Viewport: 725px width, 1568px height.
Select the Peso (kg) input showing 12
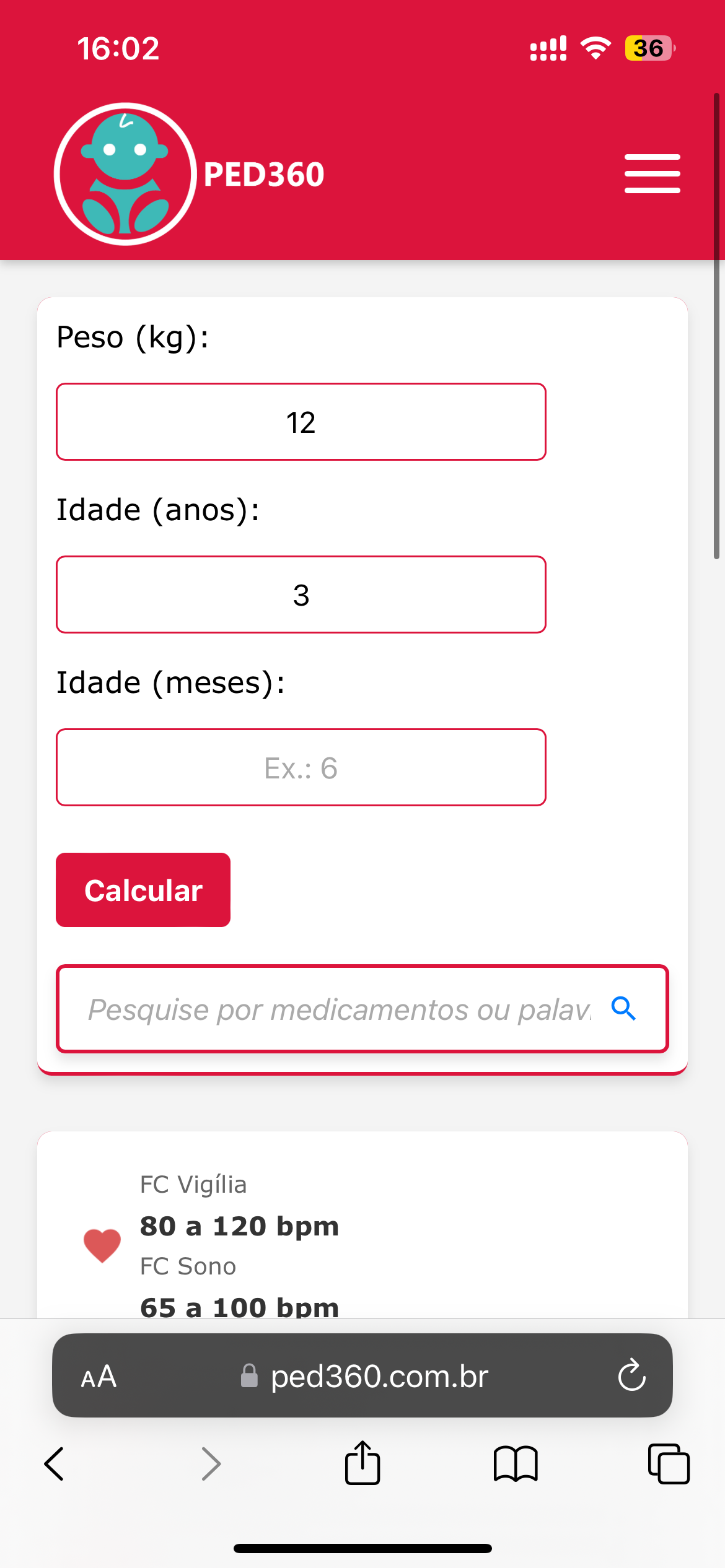click(x=301, y=422)
